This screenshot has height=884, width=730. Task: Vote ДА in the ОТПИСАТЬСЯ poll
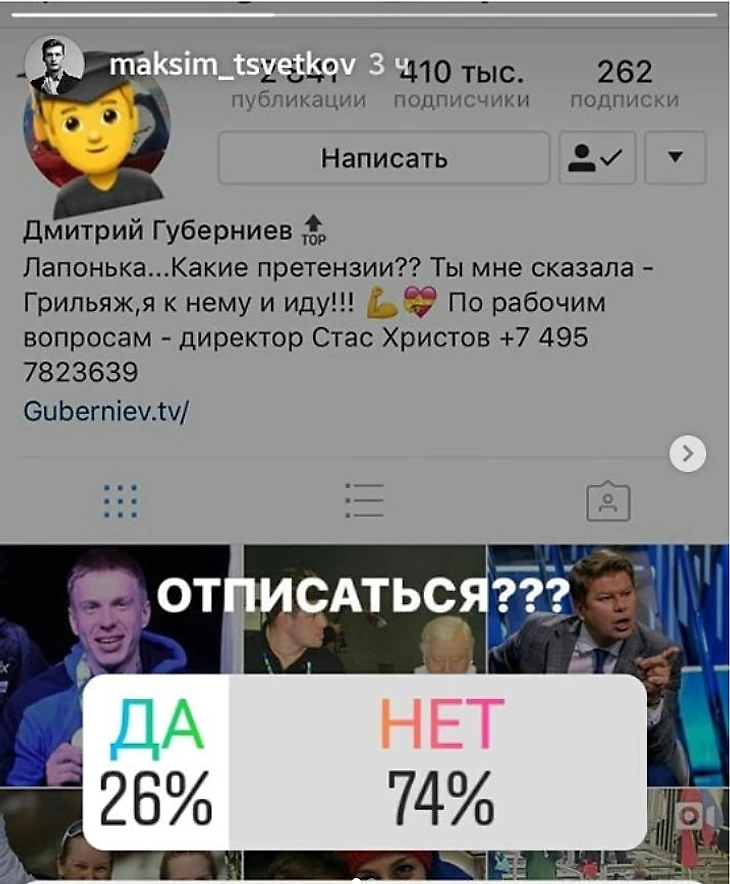pos(157,761)
